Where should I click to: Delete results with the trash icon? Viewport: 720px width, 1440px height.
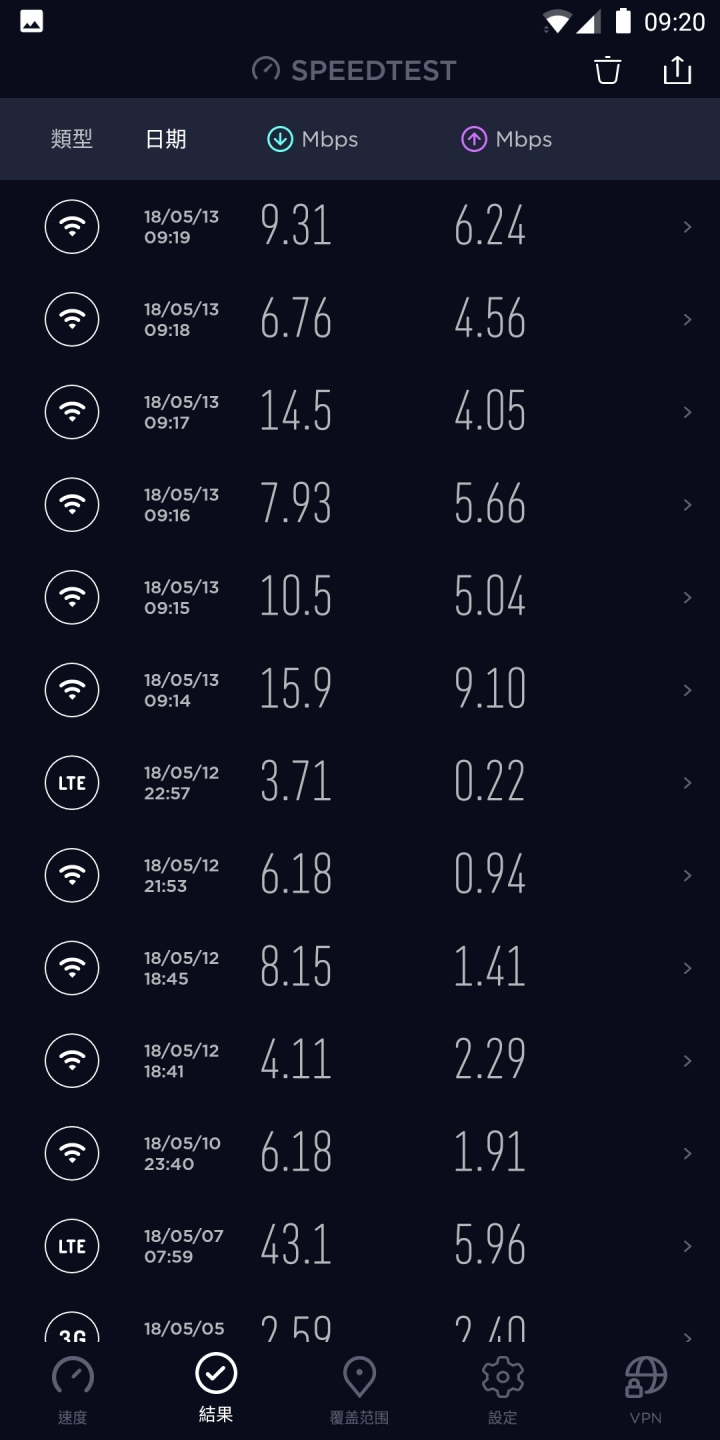click(x=607, y=70)
